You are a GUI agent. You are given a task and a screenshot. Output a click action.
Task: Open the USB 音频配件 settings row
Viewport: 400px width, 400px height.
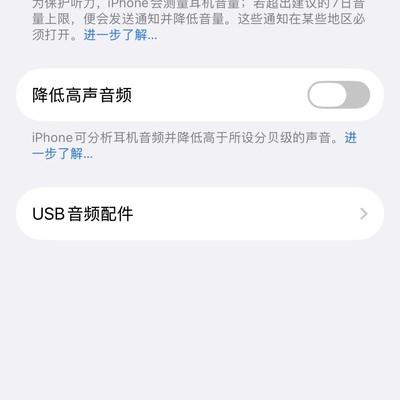pyautogui.click(x=200, y=214)
